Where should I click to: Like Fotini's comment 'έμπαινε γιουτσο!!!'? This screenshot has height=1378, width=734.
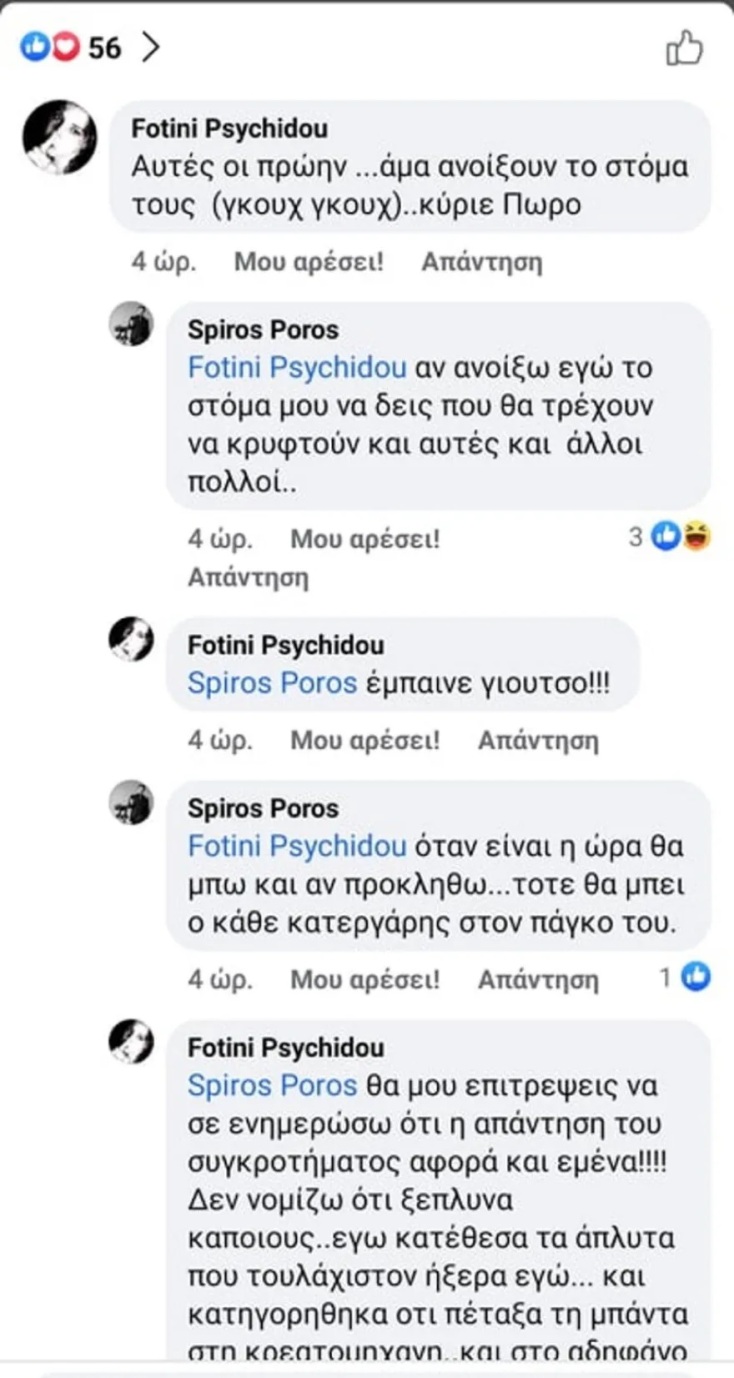(x=364, y=741)
